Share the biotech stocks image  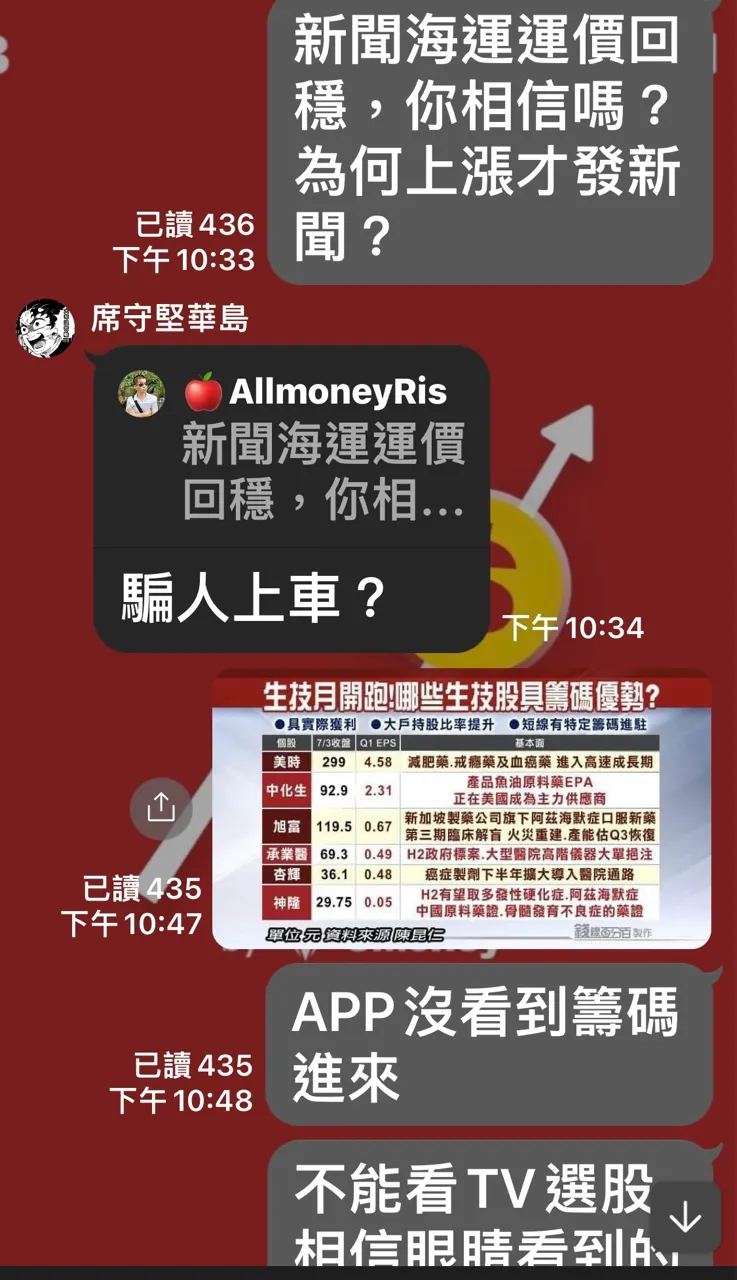[160, 808]
